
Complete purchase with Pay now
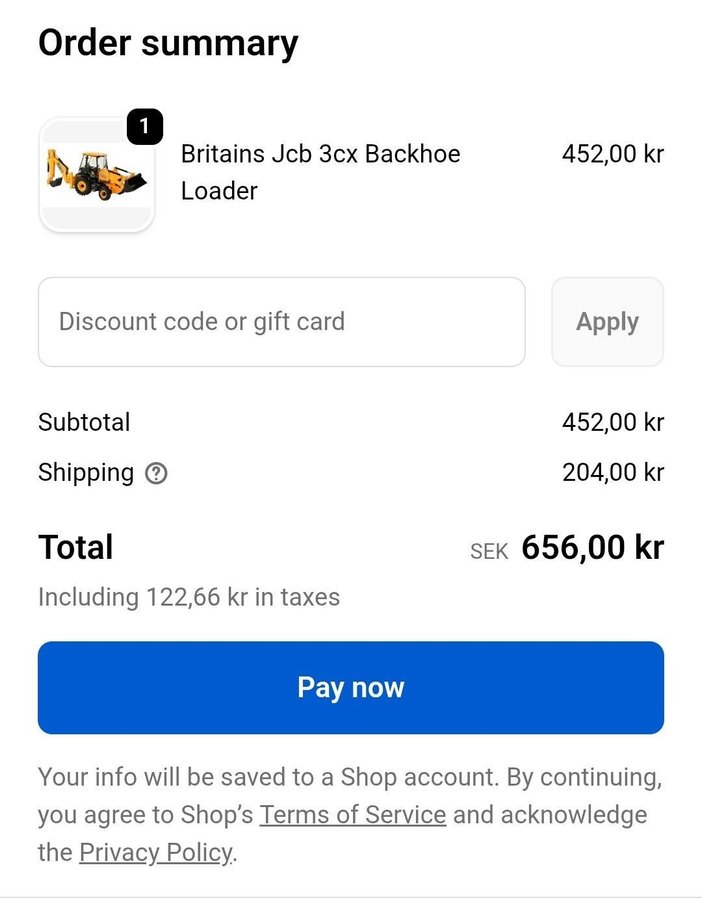(351, 688)
